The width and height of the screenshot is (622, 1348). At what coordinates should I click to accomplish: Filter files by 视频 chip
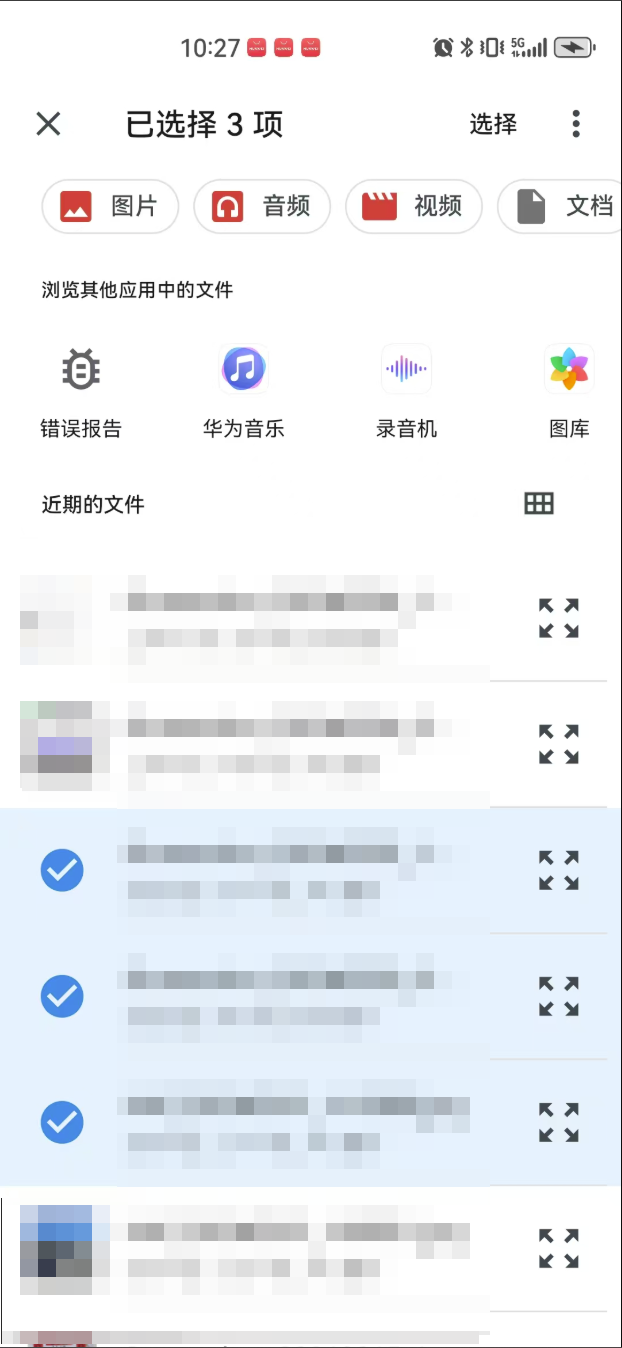(x=414, y=207)
